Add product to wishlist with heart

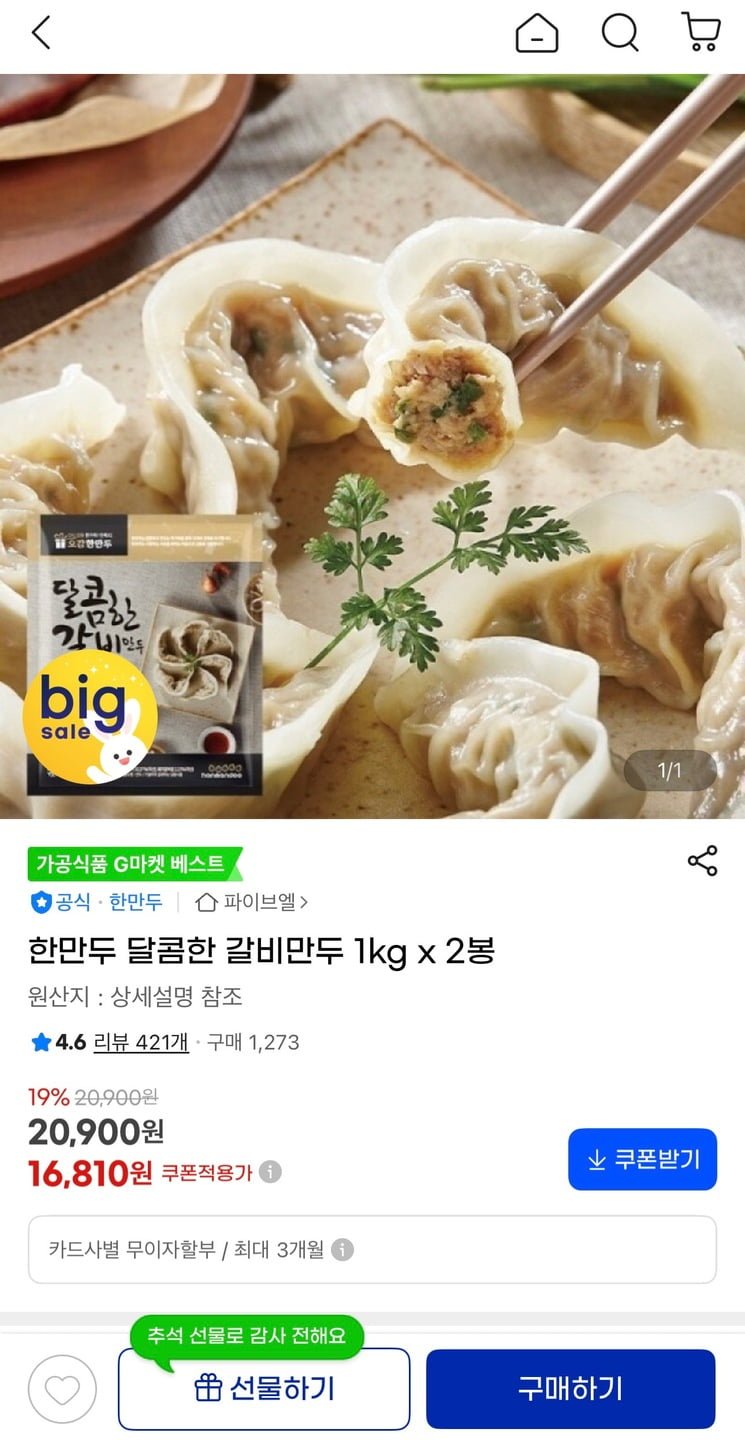click(x=62, y=1389)
